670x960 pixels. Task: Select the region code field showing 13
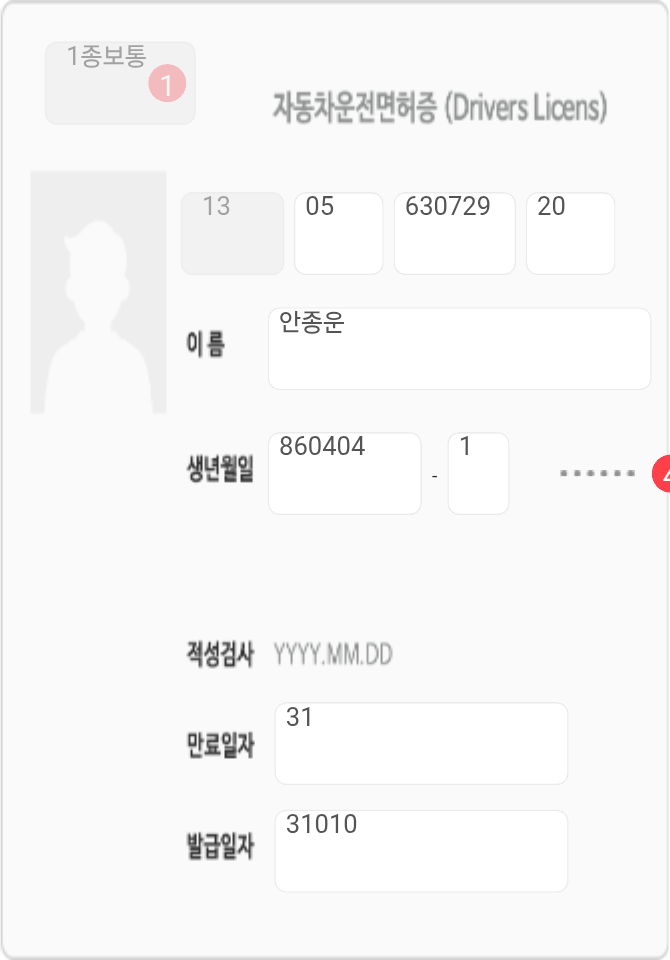pos(232,233)
